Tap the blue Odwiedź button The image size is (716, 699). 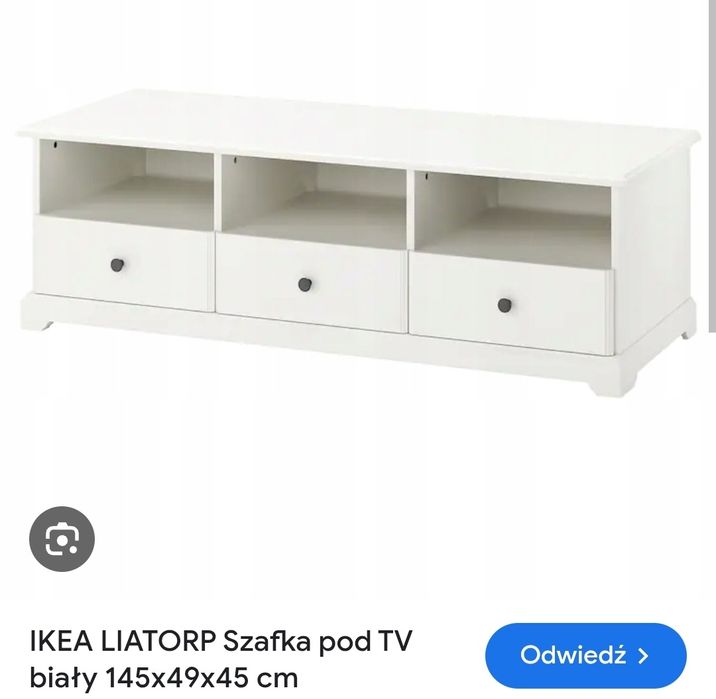coord(585,656)
